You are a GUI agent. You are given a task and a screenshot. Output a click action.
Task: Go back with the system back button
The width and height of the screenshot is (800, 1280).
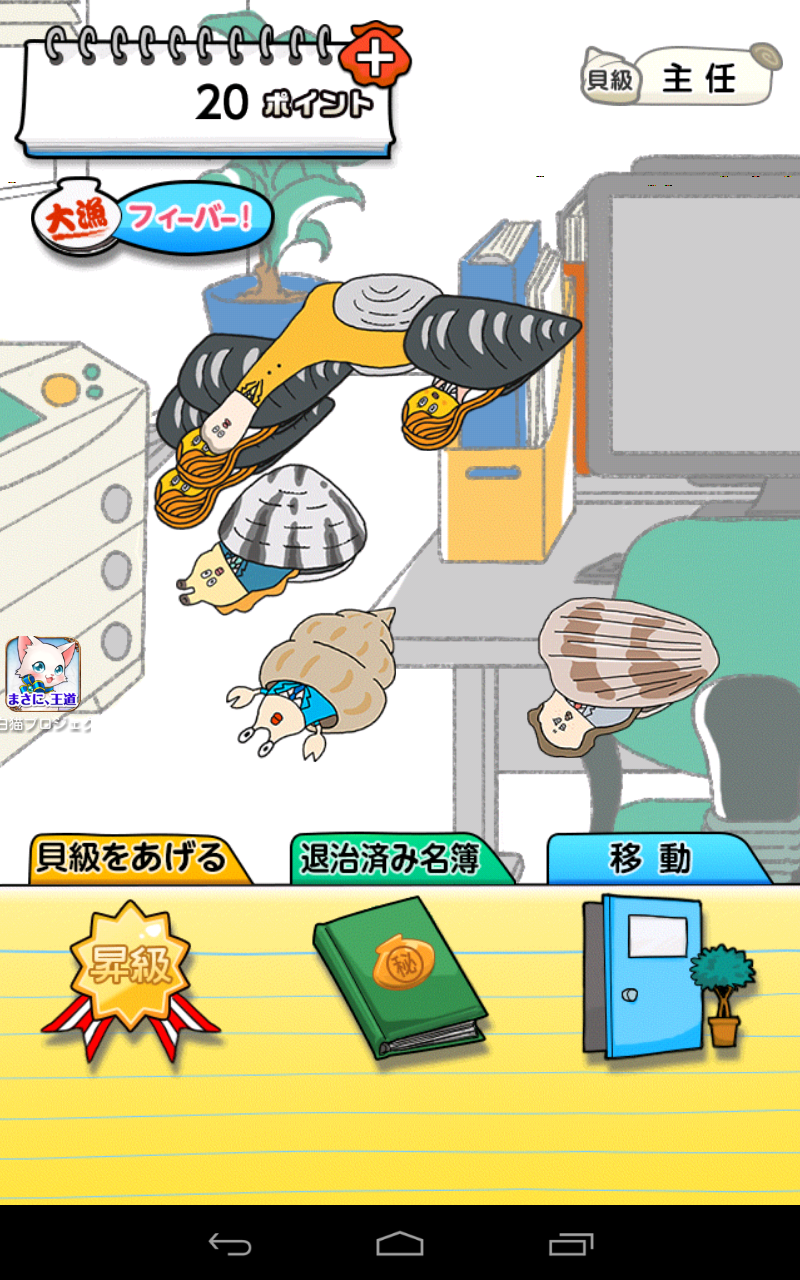pyautogui.click(x=229, y=1244)
